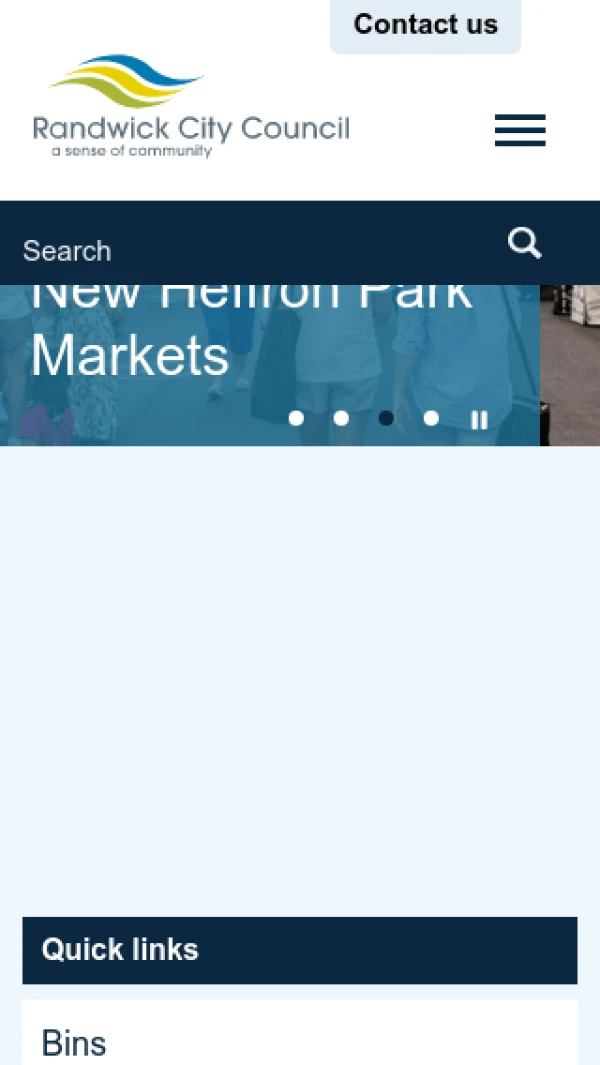Jump to the second carousel slide
Image resolution: width=600 pixels, height=1065 pixels.
pyautogui.click(x=341, y=418)
